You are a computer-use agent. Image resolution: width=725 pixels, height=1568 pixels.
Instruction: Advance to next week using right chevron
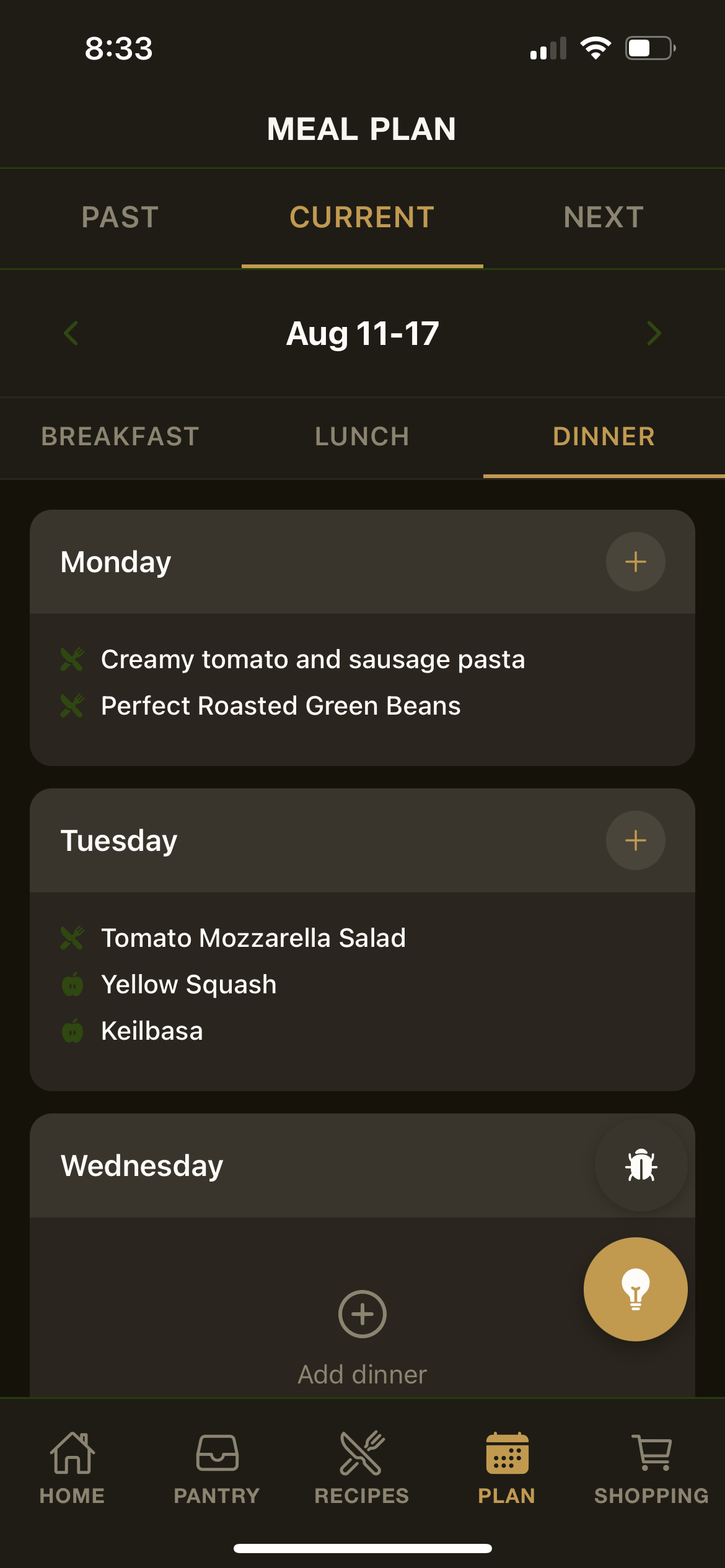coord(654,333)
